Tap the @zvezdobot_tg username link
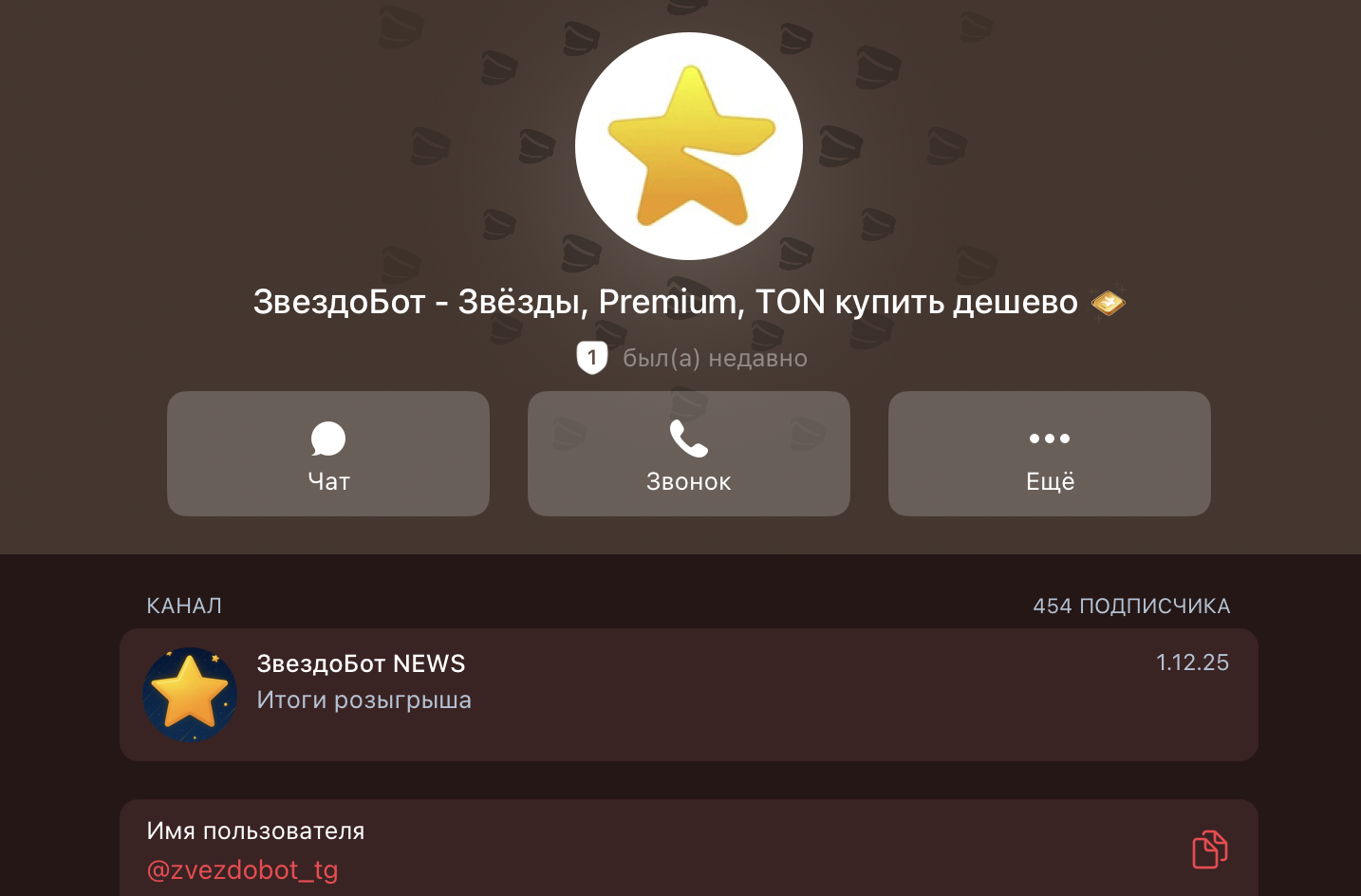The height and width of the screenshot is (896, 1361). click(243, 869)
